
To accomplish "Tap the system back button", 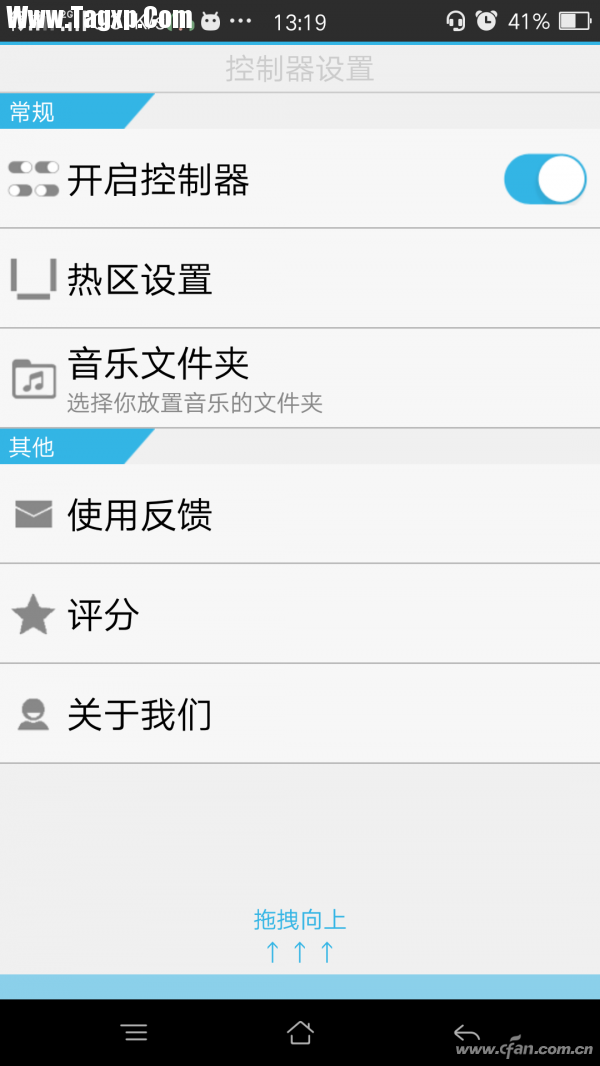I will tap(466, 1033).
